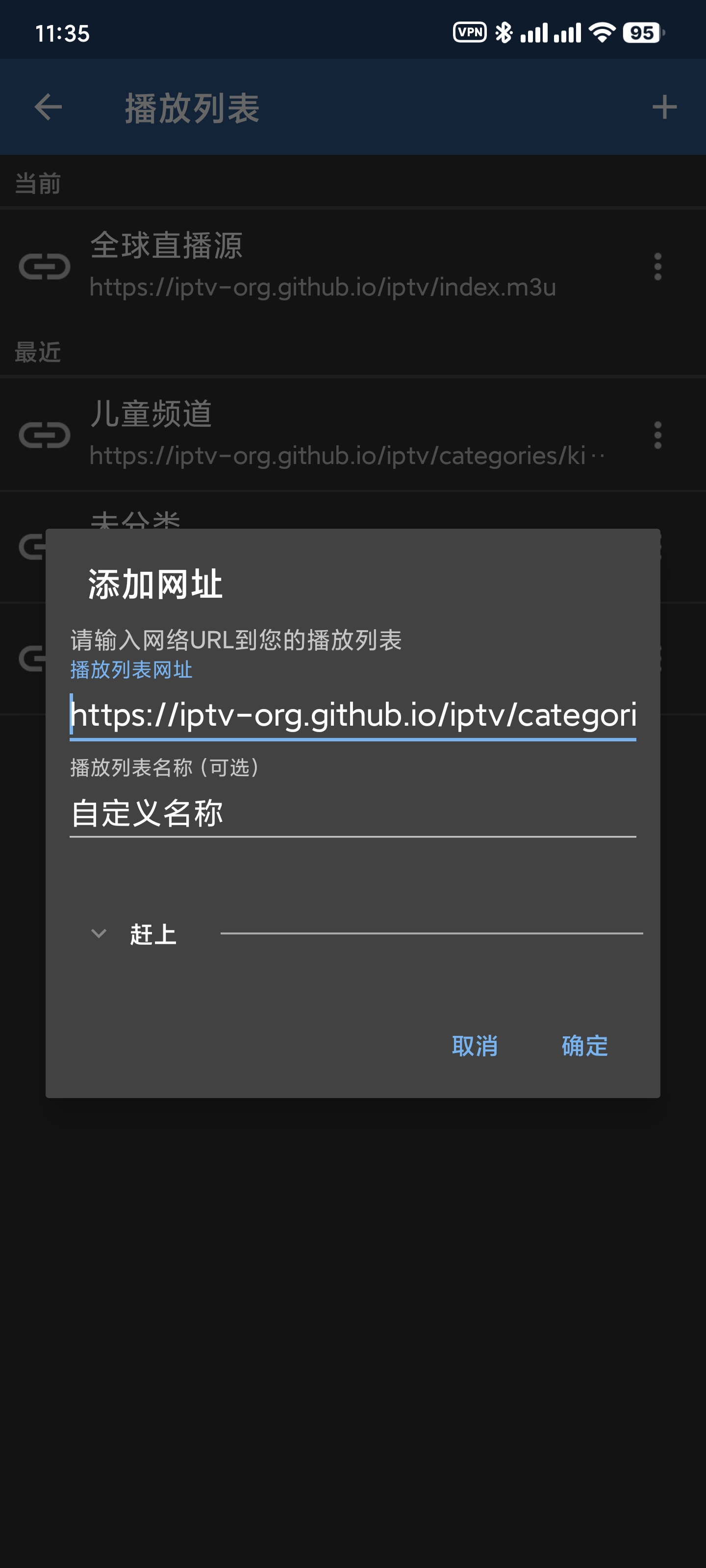The width and height of the screenshot is (706, 1568).
Task: Tap the optional playlist name field
Action: [x=353, y=814]
